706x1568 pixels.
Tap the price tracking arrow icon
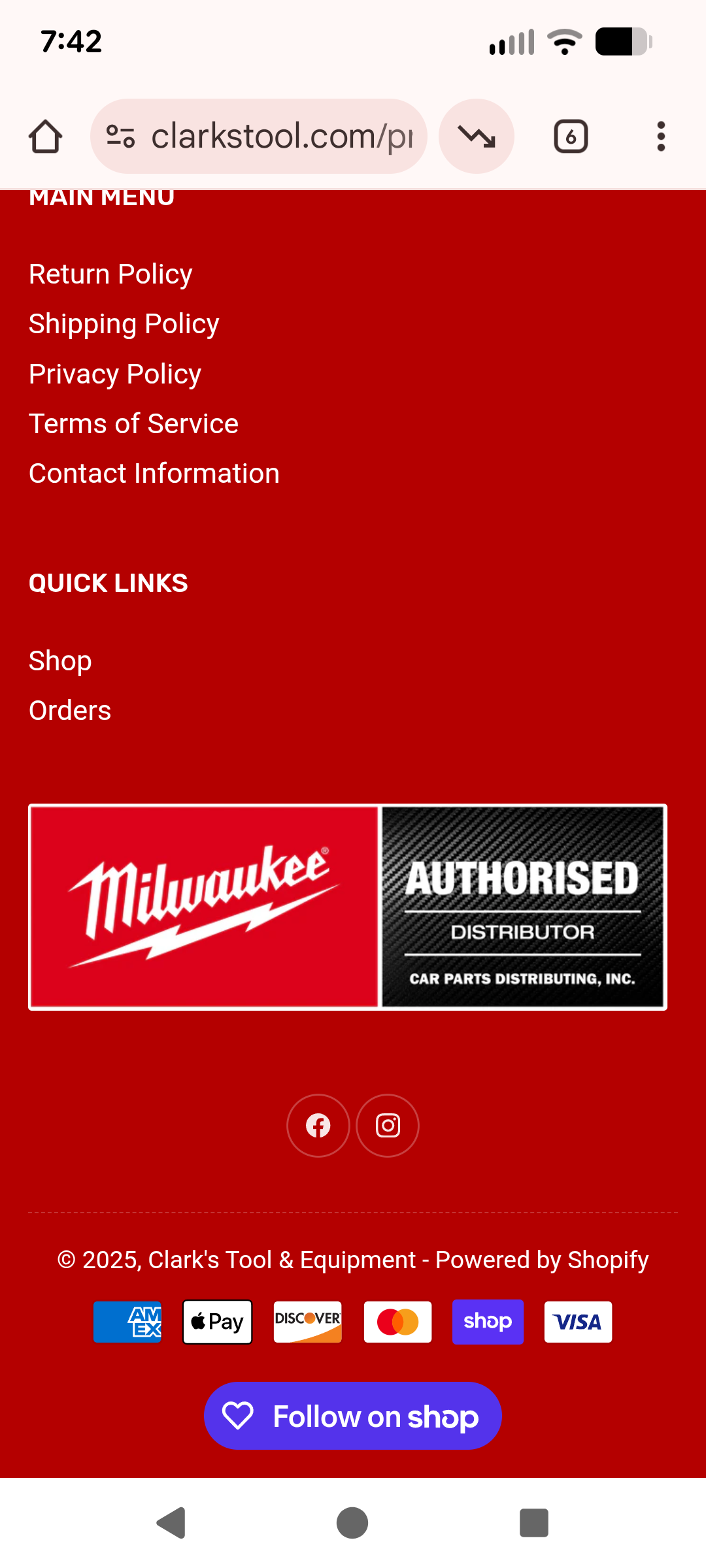477,137
